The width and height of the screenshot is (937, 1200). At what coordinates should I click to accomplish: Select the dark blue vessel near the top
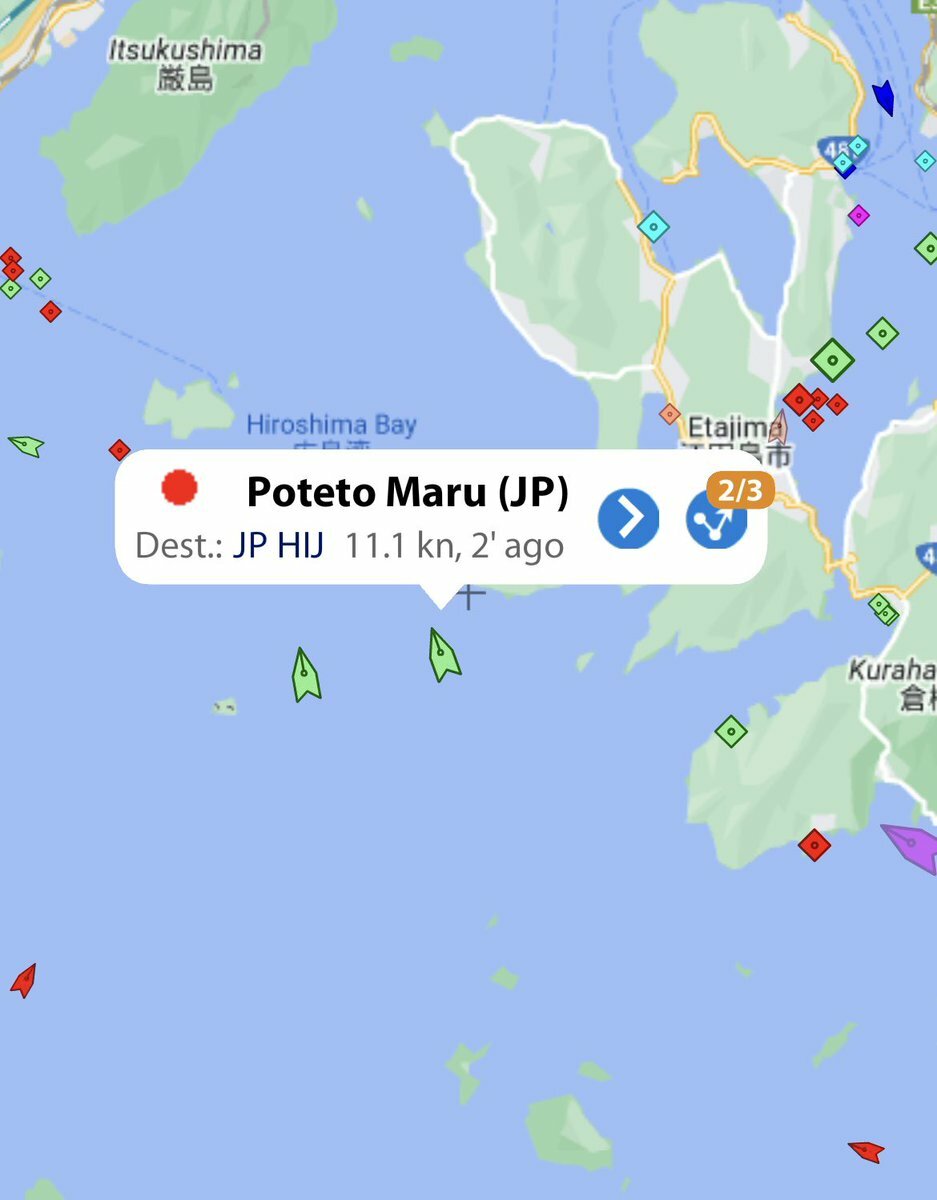883,98
